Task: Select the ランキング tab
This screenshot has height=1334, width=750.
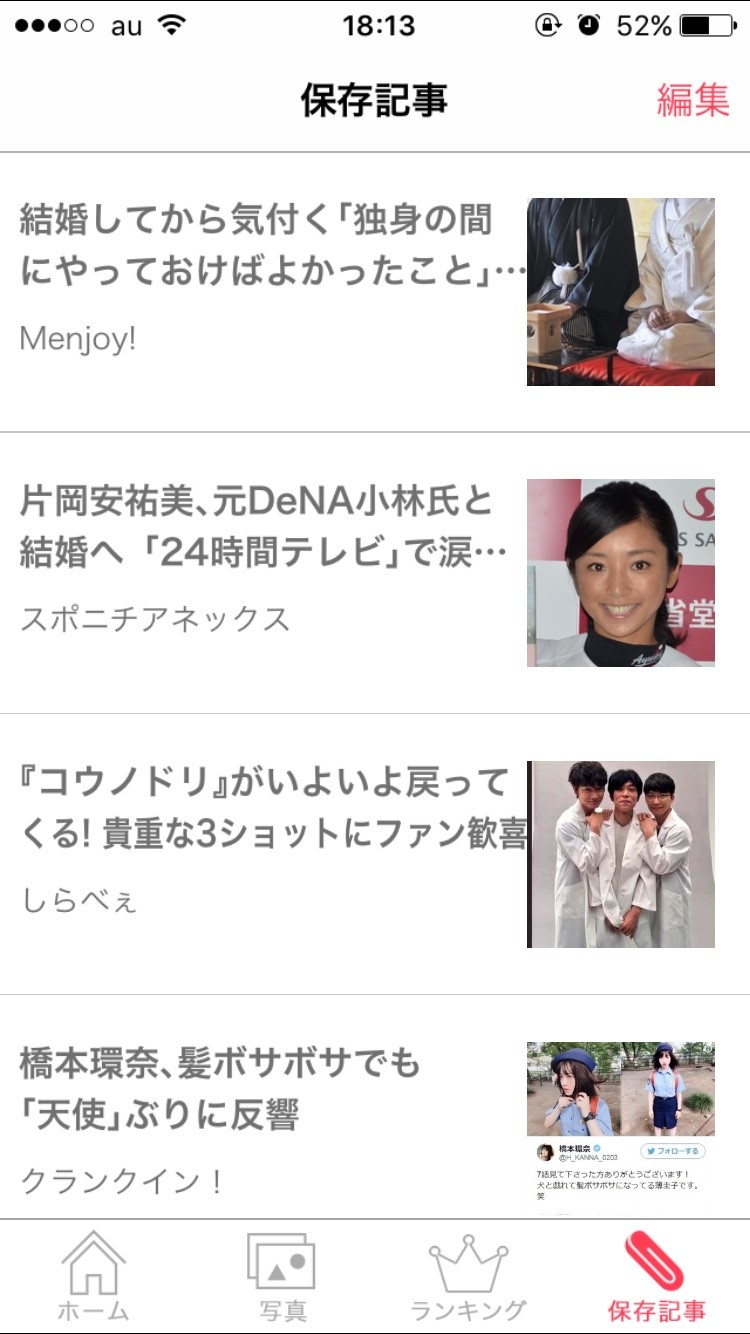Action: [468, 1277]
